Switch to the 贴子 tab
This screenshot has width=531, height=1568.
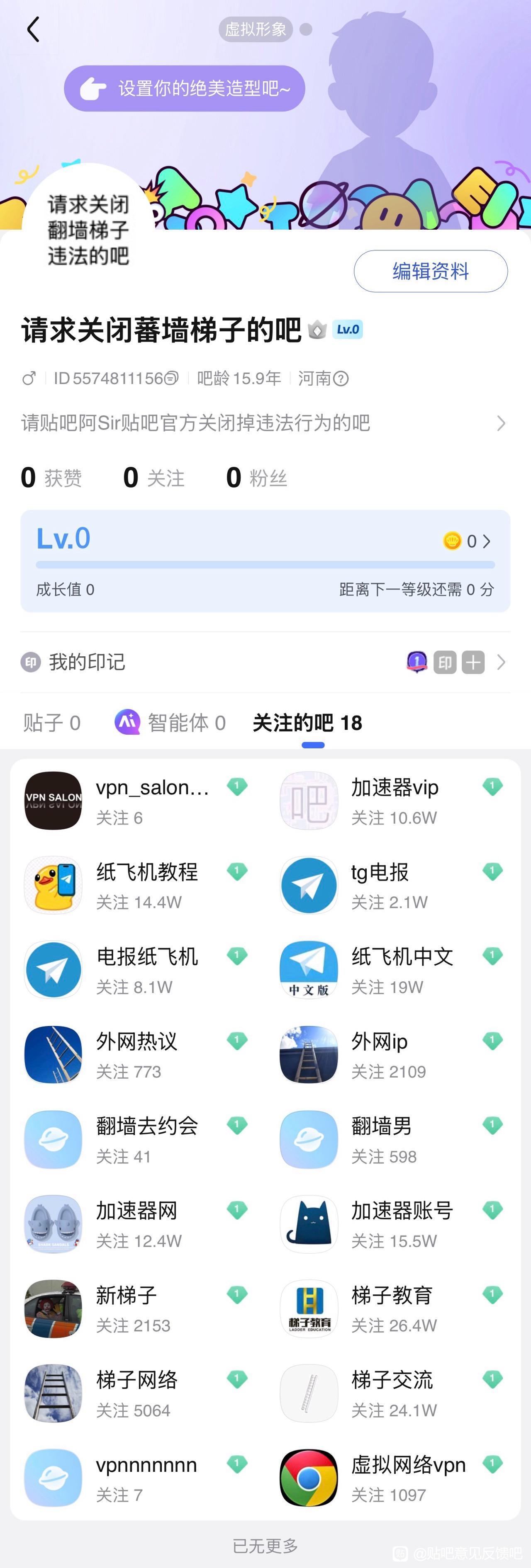(52, 723)
